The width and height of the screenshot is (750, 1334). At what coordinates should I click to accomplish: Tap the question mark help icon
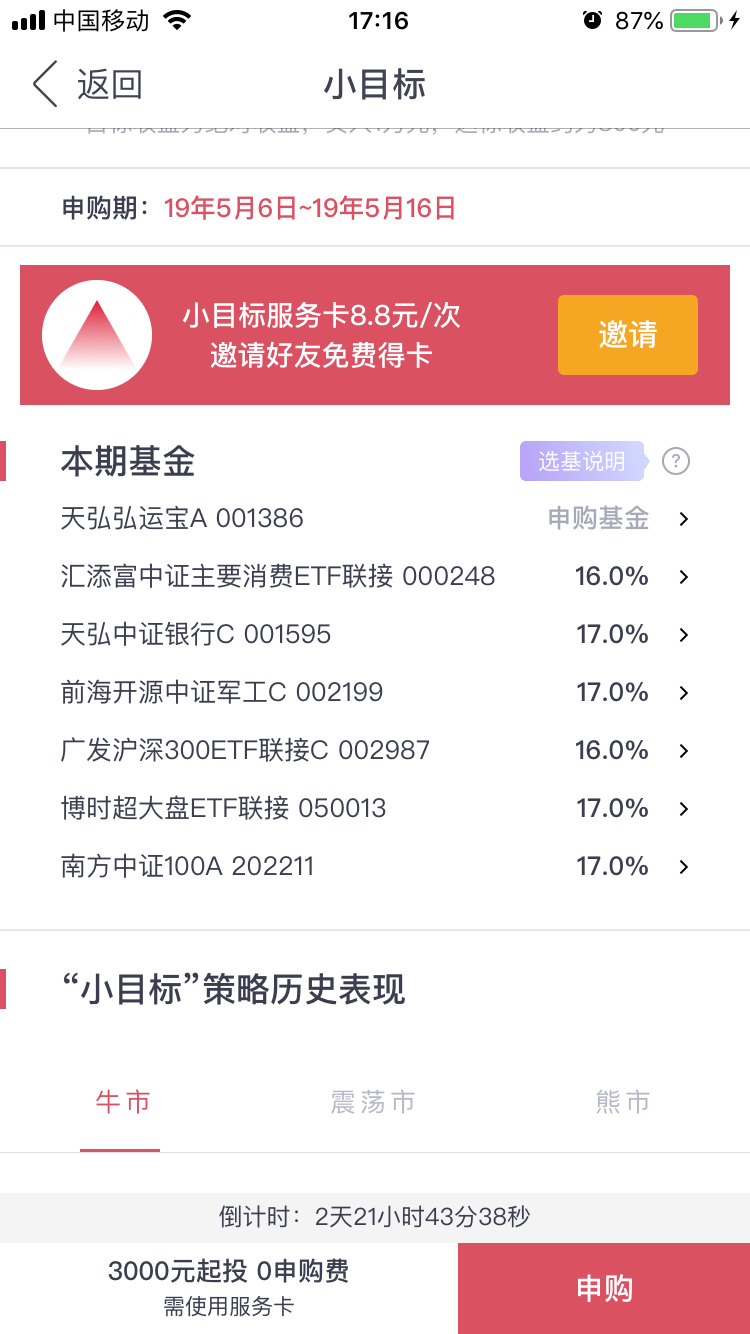coord(677,461)
